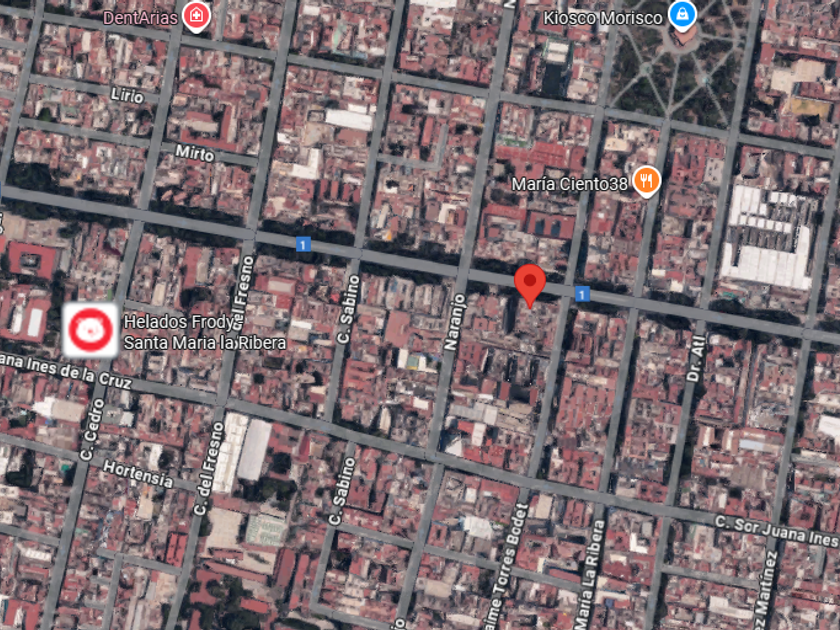Tap the red dropped location pin
The height and width of the screenshot is (630, 840).
pos(530,286)
